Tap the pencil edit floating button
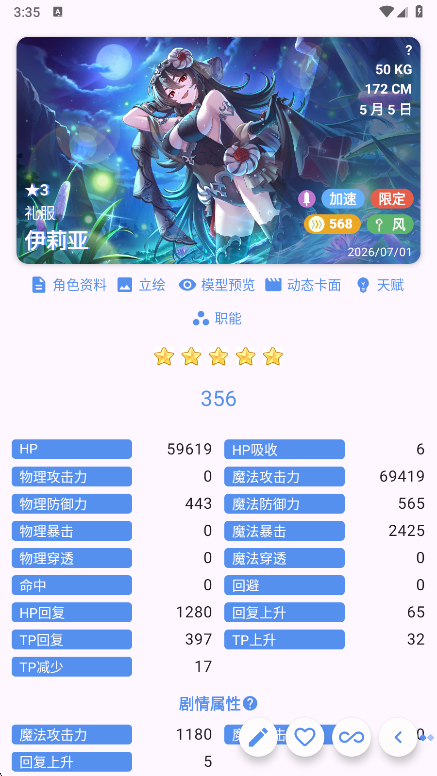 tap(258, 737)
